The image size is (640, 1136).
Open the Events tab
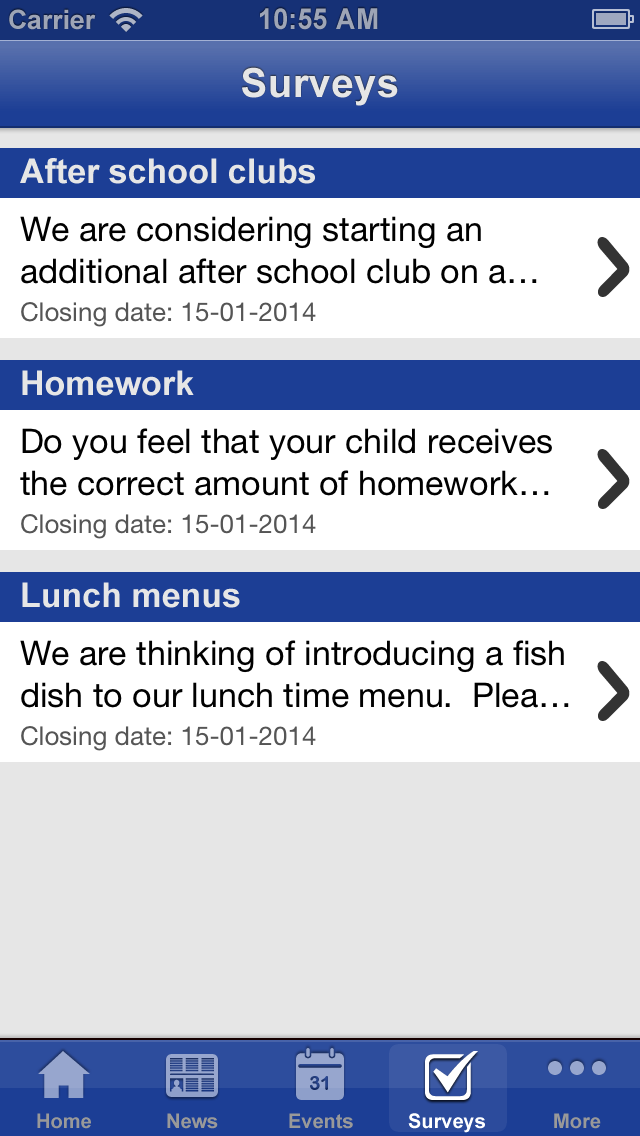pos(320,1090)
